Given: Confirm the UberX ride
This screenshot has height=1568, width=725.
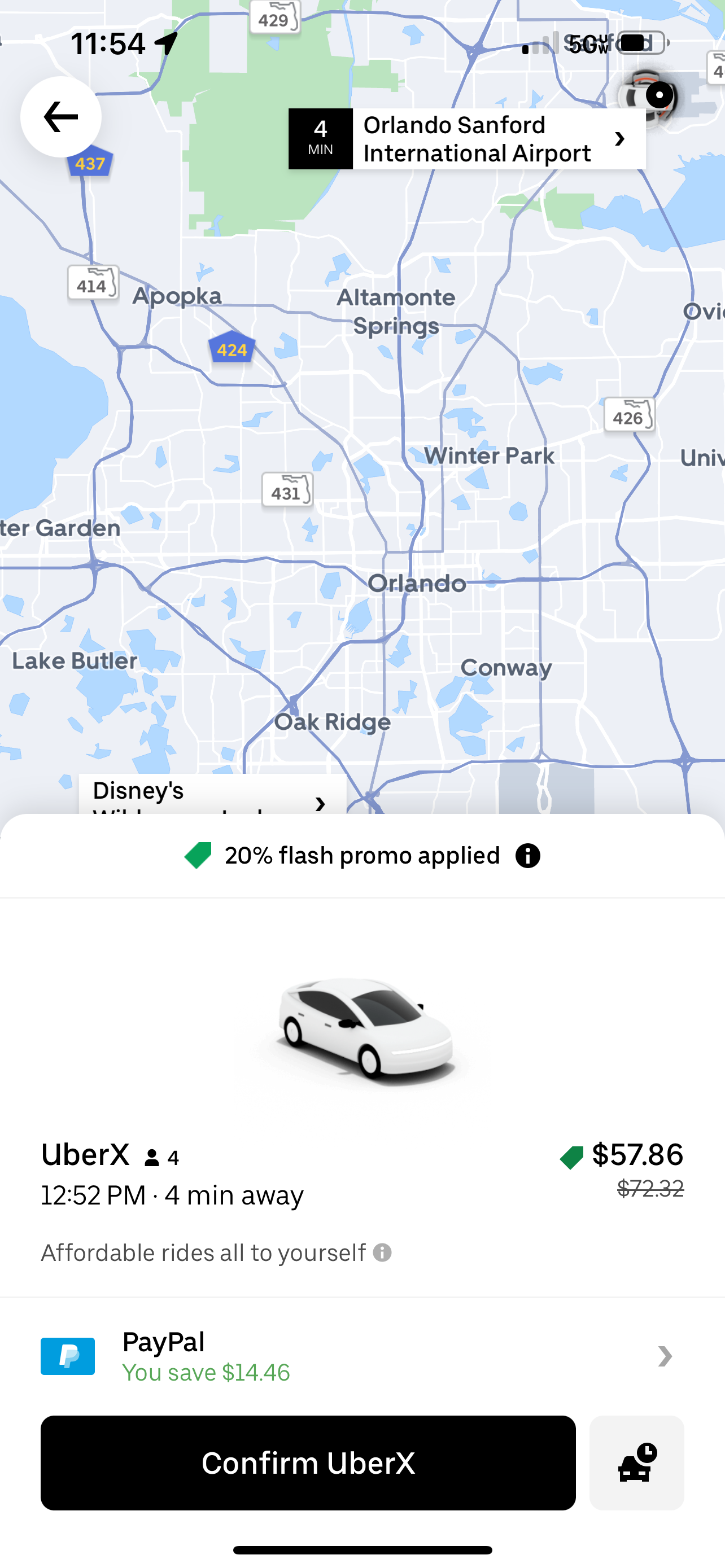Looking at the screenshot, I should click(x=308, y=1462).
